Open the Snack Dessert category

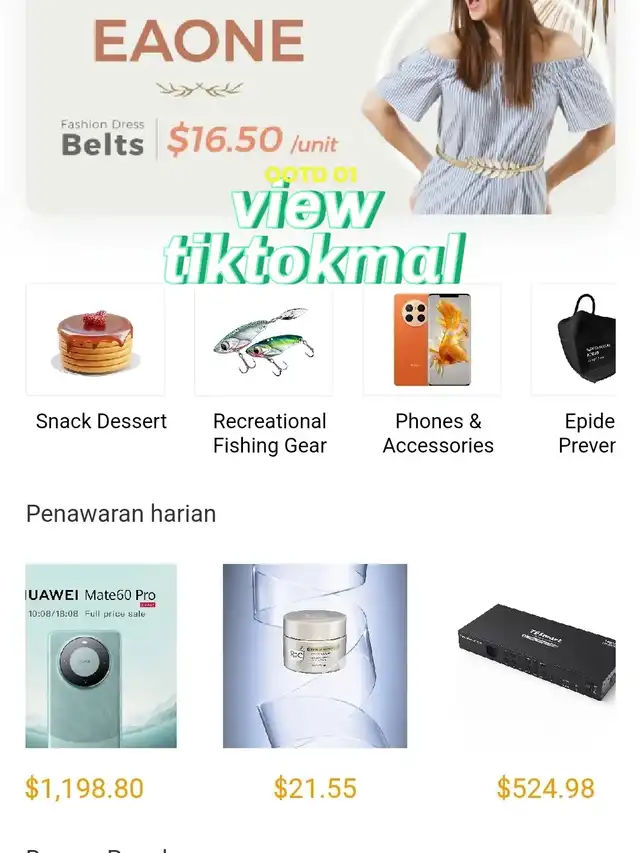pyautogui.click(x=96, y=340)
